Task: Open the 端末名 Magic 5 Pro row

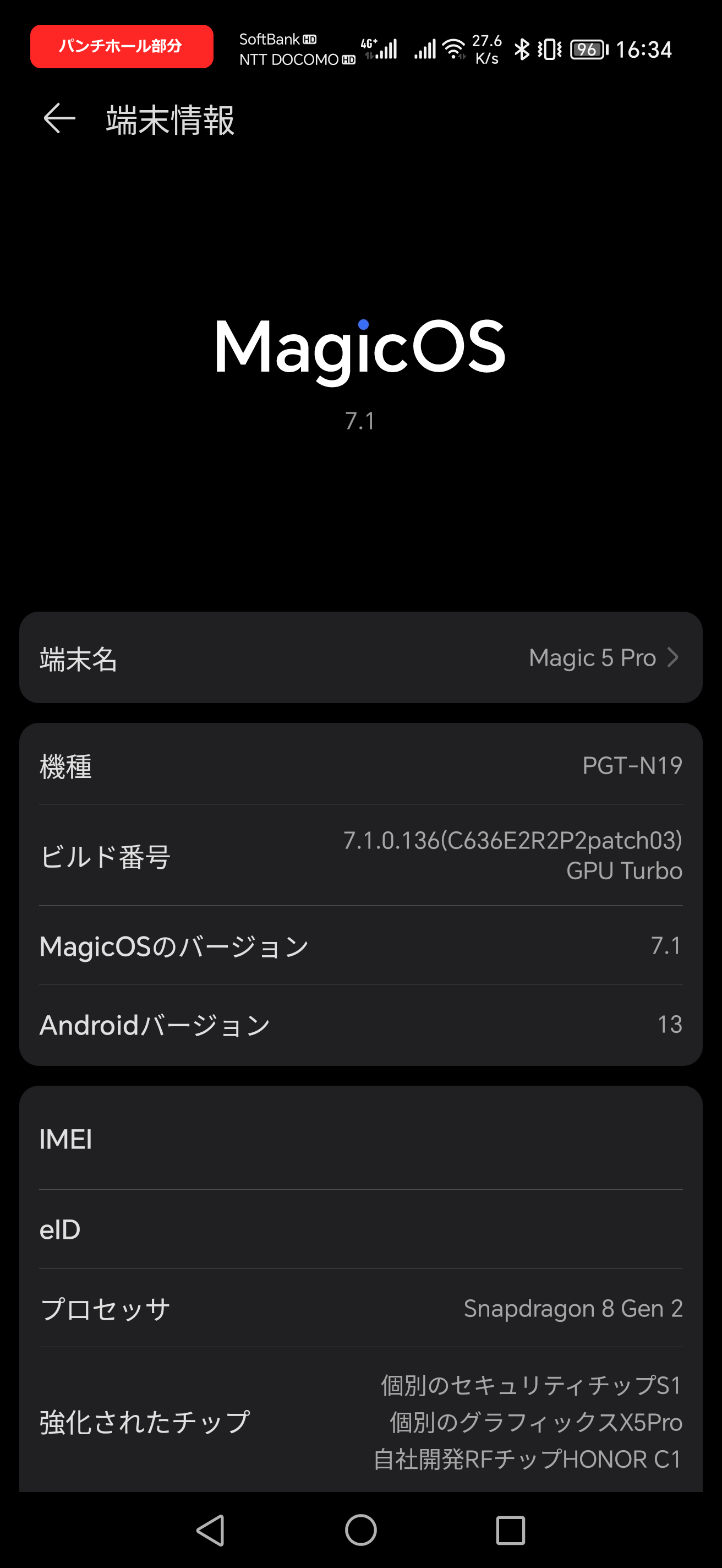Action: pos(360,657)
